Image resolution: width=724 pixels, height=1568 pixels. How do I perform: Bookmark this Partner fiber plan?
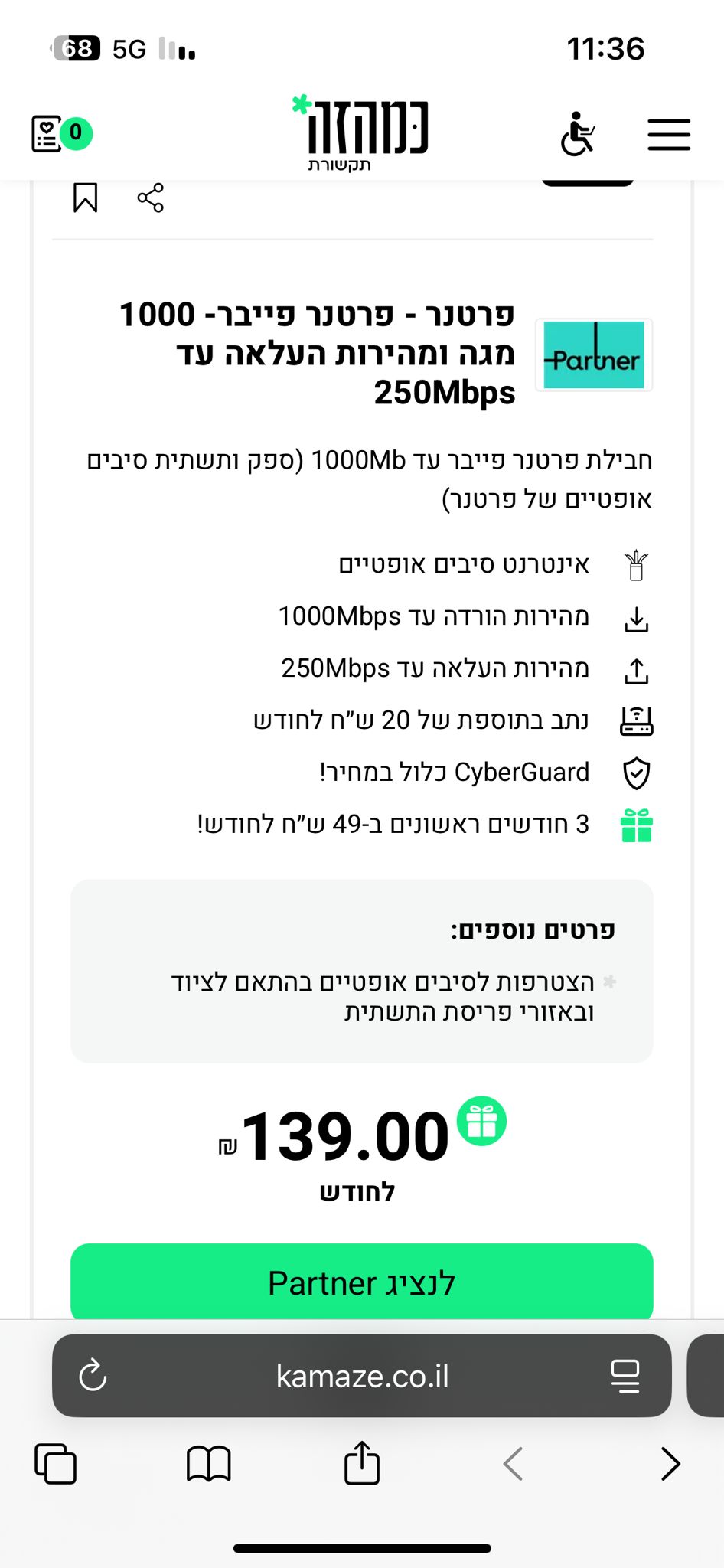[85, 198]
